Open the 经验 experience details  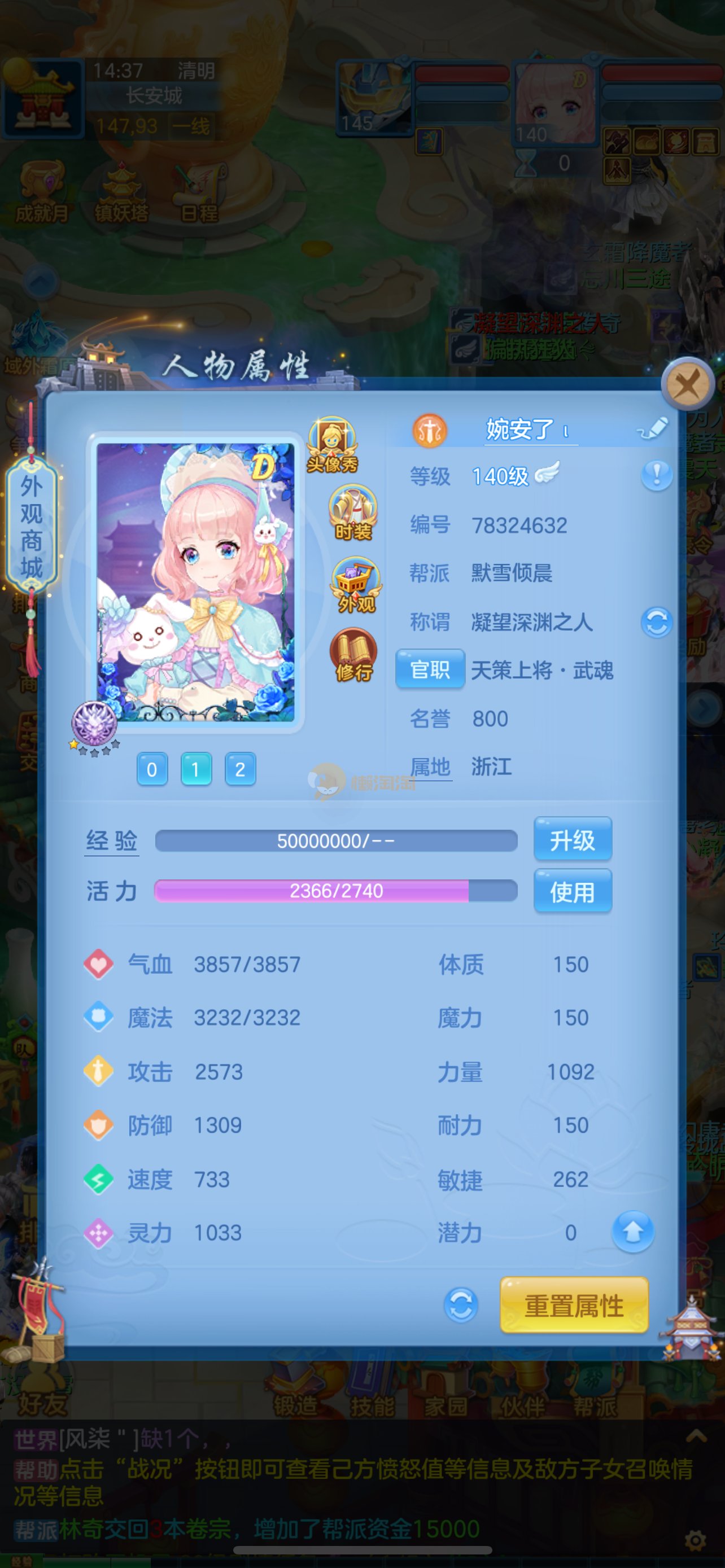tap(111, 840)
